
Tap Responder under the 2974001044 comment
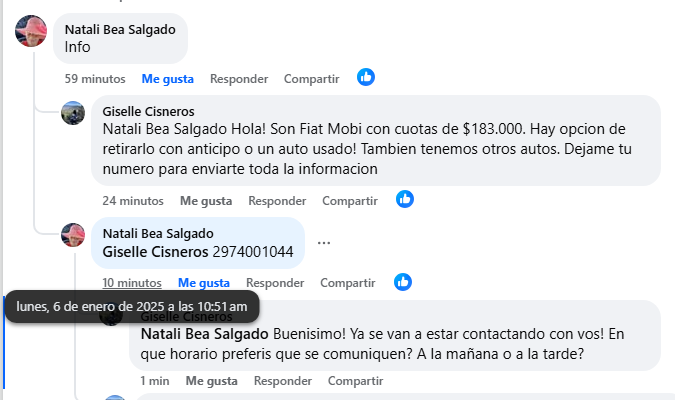tap(275, 283)
